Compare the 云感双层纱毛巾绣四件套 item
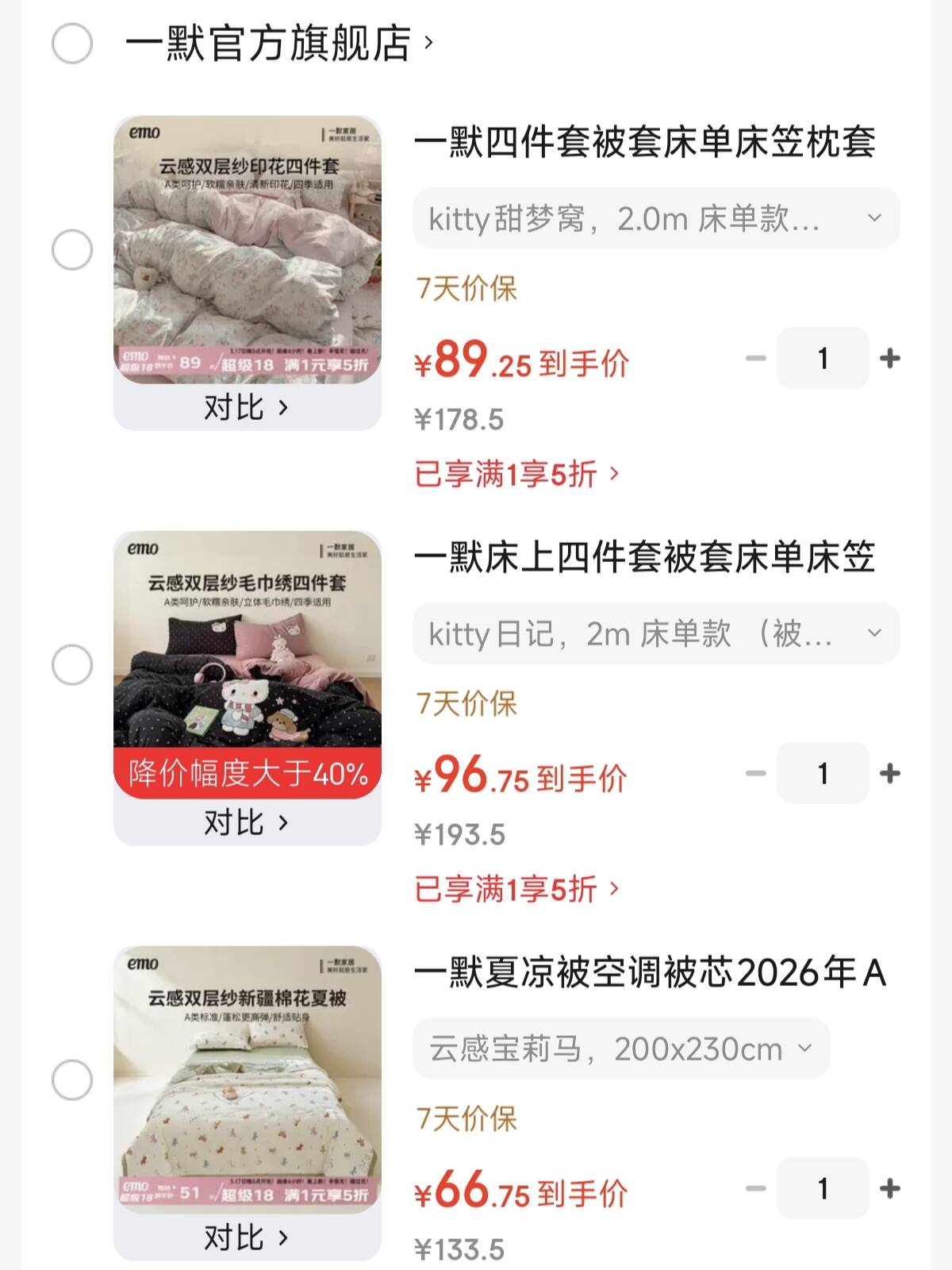The width and height of the screenshot is (952, 1270). [x=246, y=823]
